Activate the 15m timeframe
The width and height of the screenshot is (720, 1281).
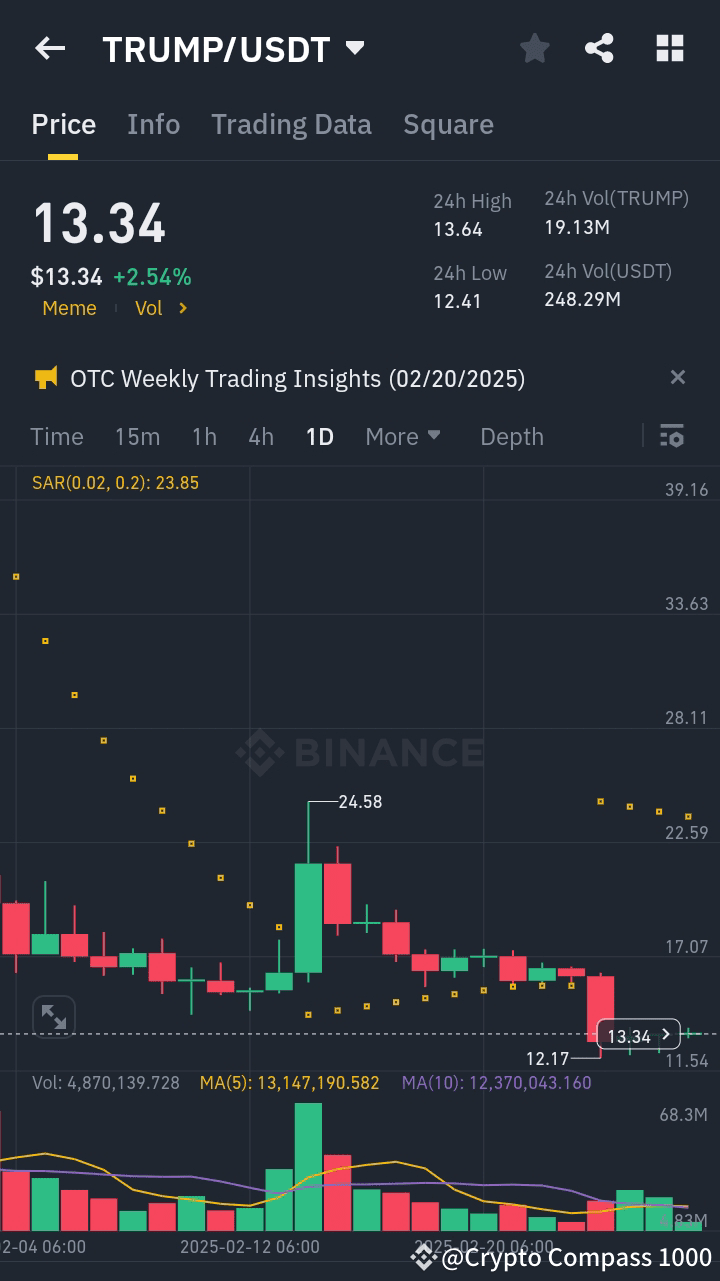(x=137, y=436)
